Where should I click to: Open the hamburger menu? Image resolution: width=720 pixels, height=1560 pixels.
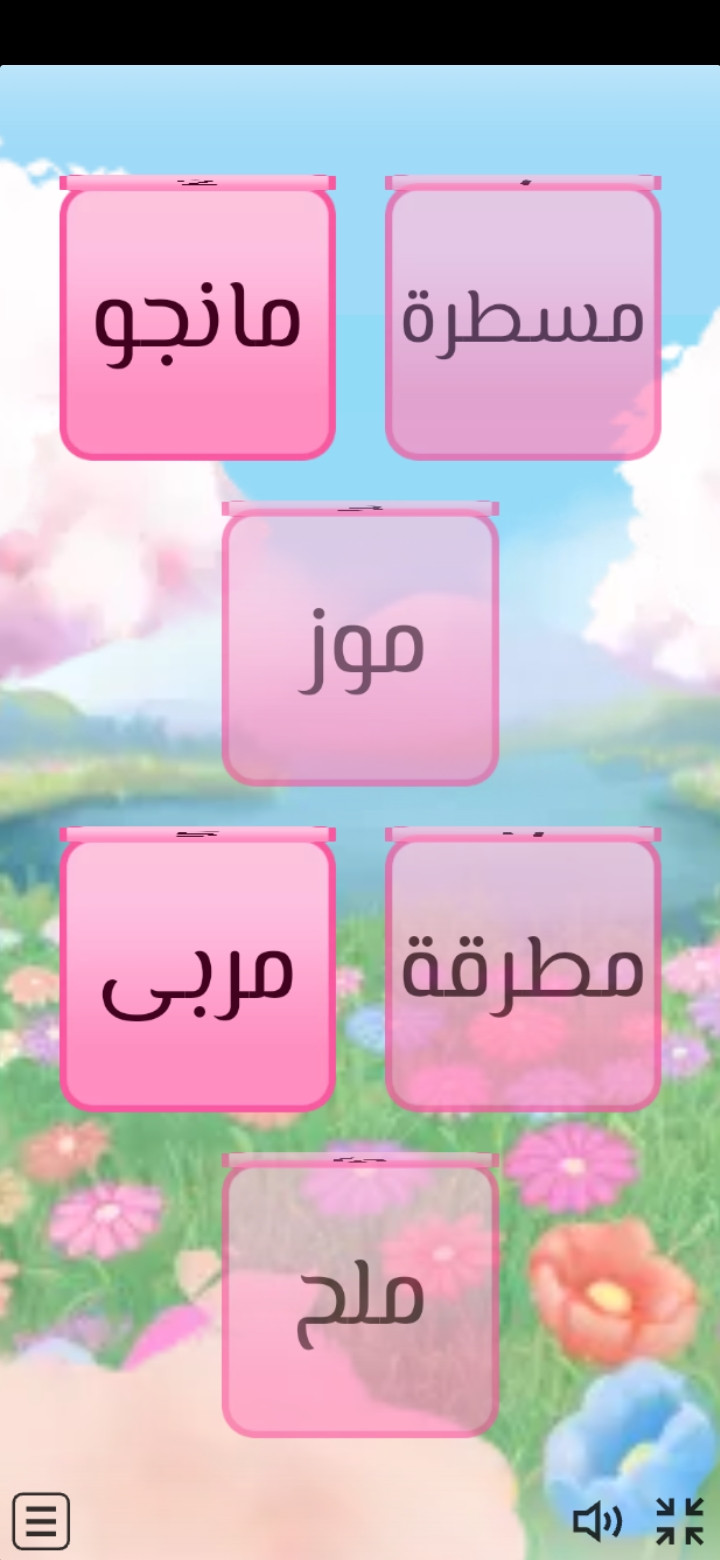tap(41, 1521)
